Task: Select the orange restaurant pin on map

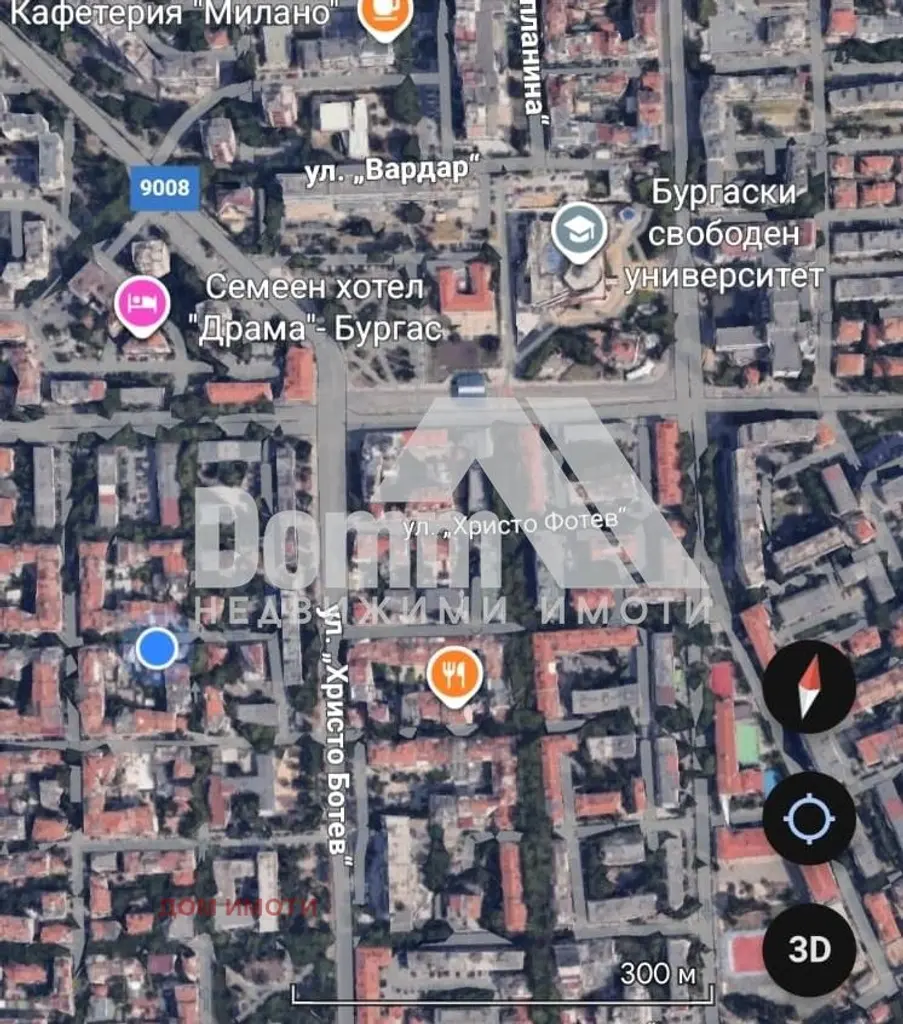Action: (x=455, y=672)
